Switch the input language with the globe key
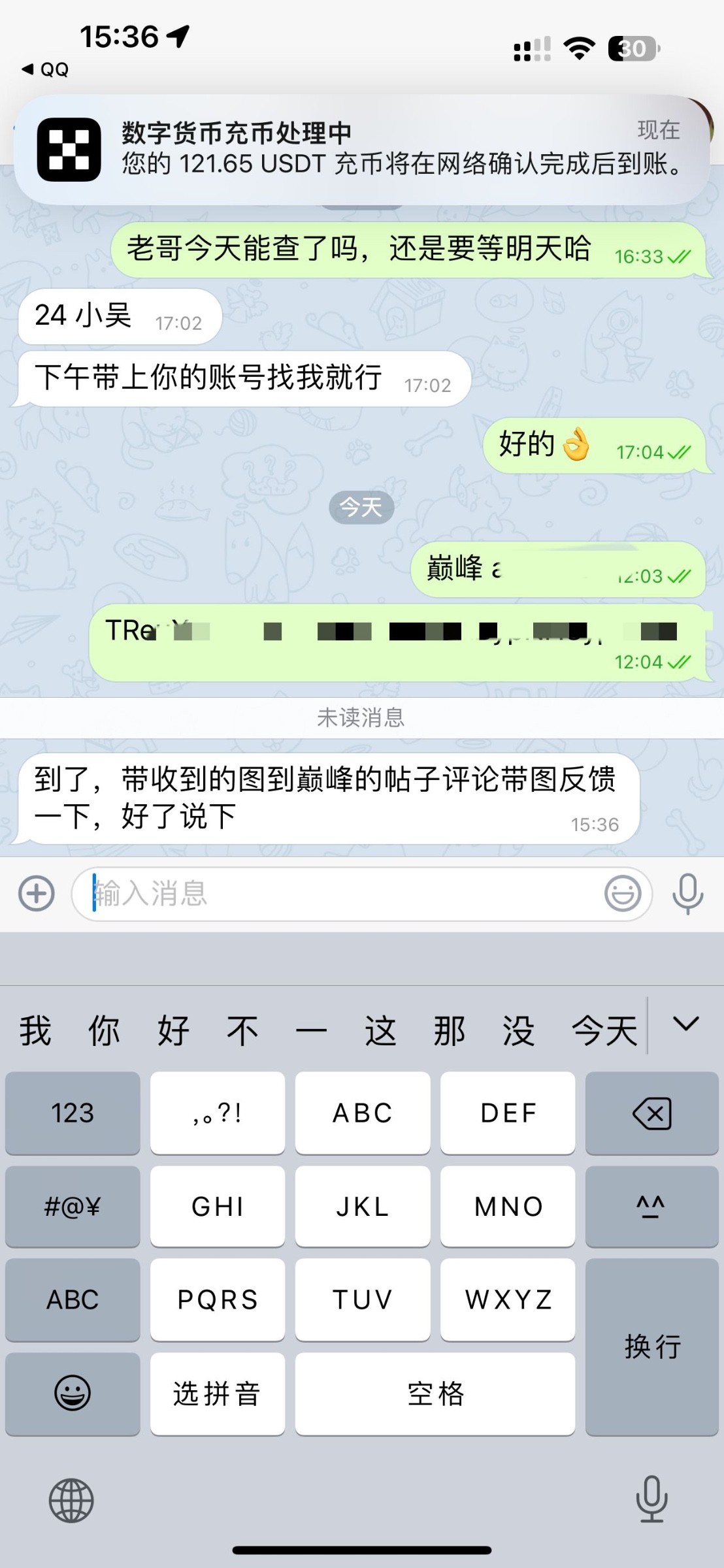Screen dimensions: 724x1568 (x=71, y=1500)
